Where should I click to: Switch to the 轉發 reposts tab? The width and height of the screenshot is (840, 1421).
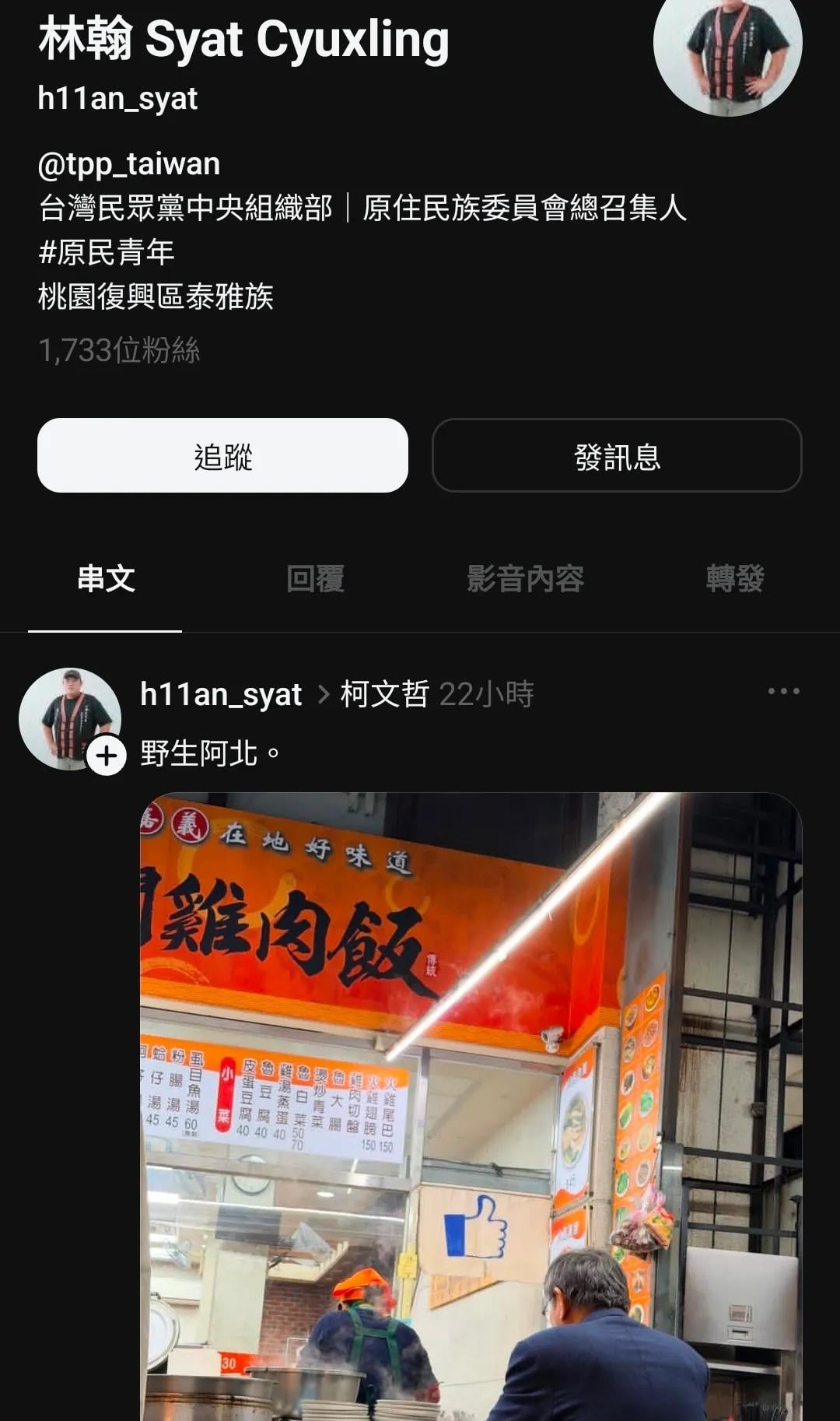735,579
